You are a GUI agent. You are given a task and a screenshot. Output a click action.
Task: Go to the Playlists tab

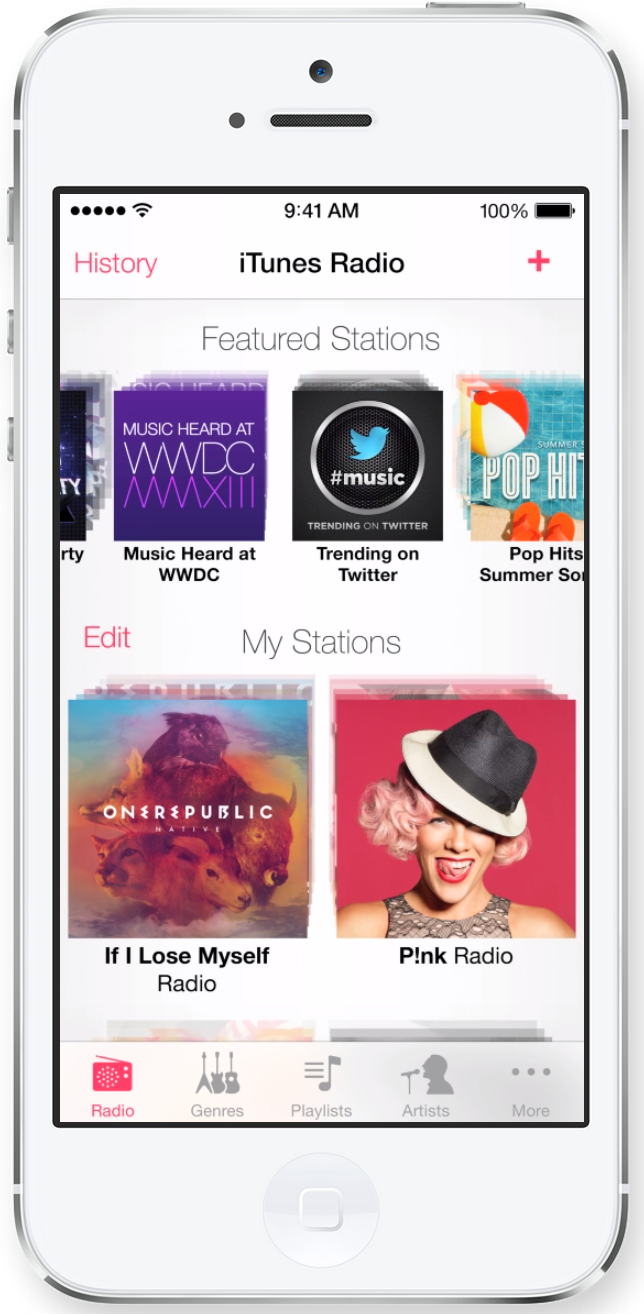(x=321, y=1086)
